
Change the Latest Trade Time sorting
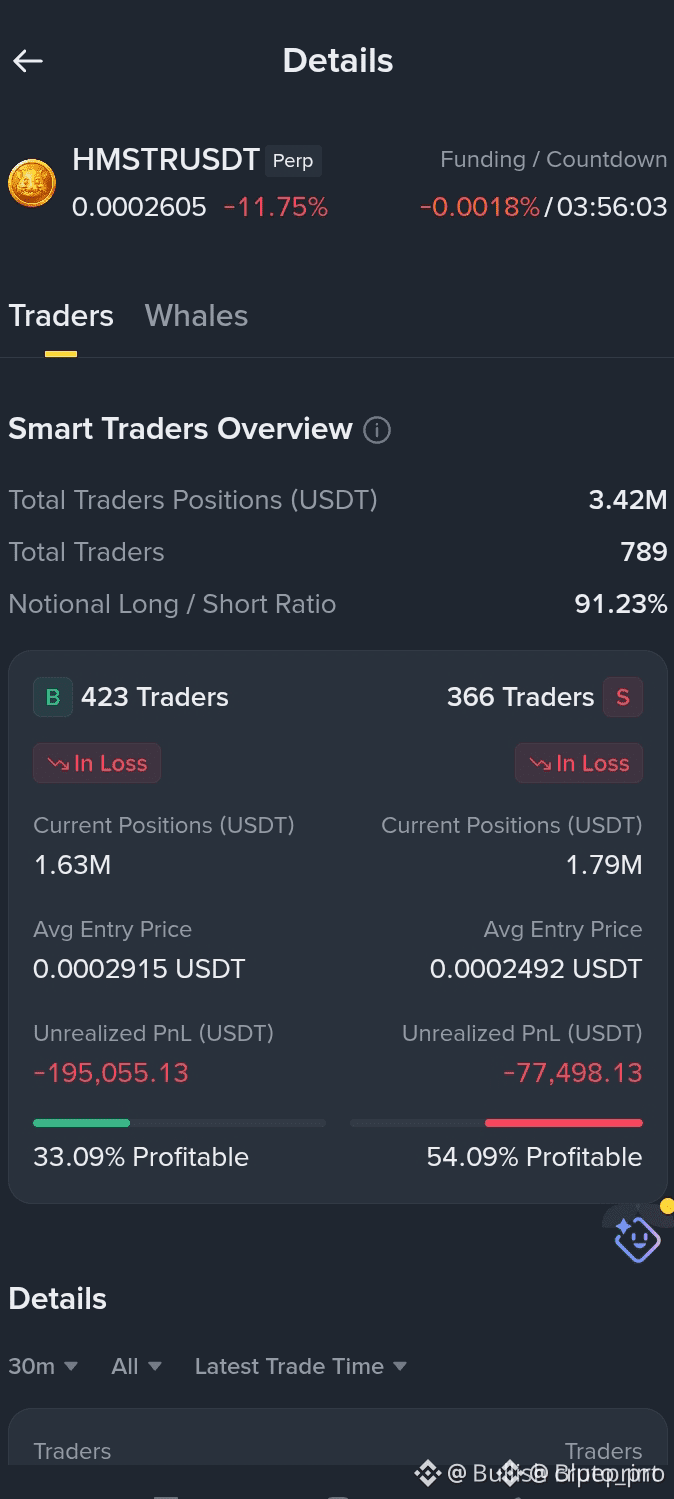[x=300, y=1366]
